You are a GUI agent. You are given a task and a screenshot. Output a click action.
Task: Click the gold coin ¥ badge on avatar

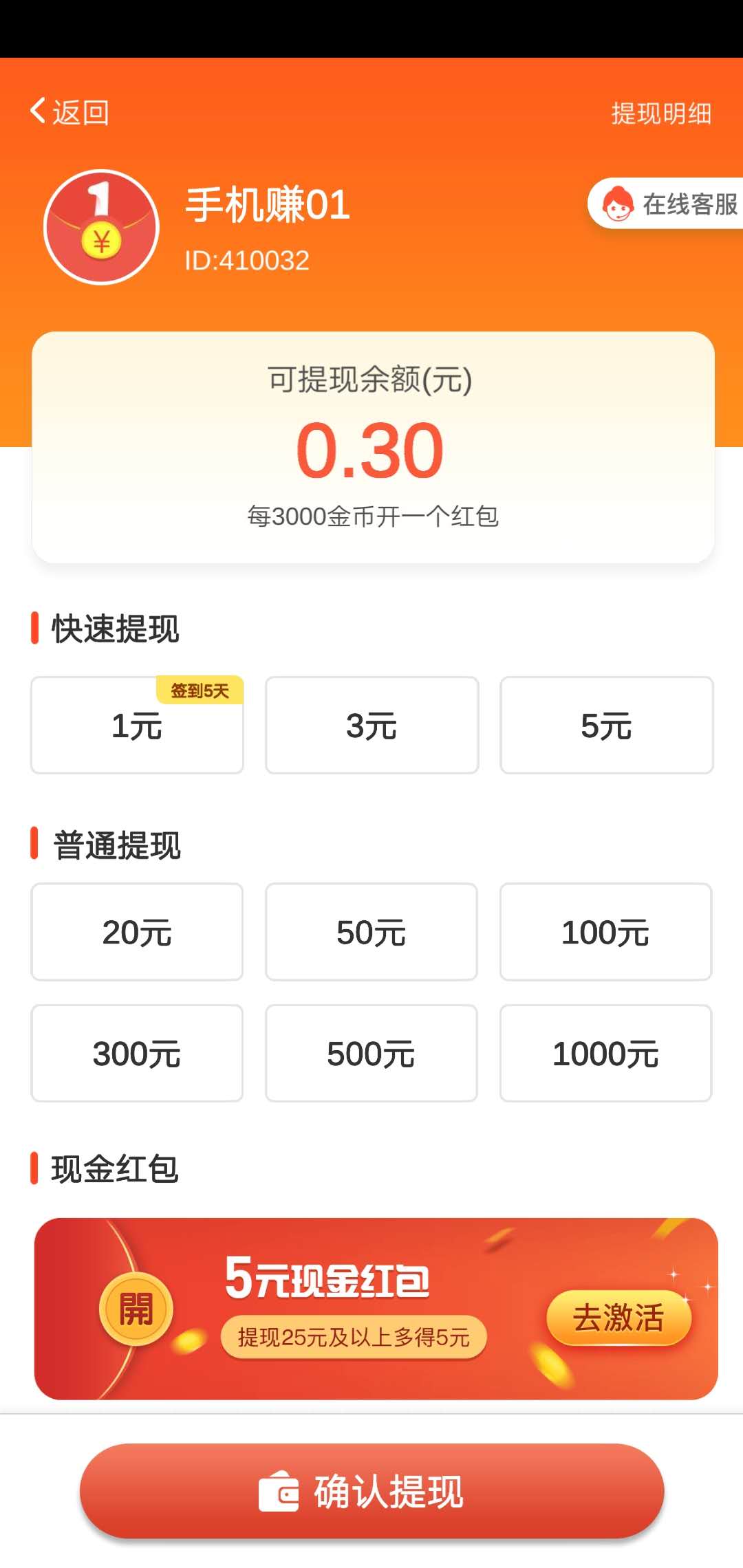100,241
